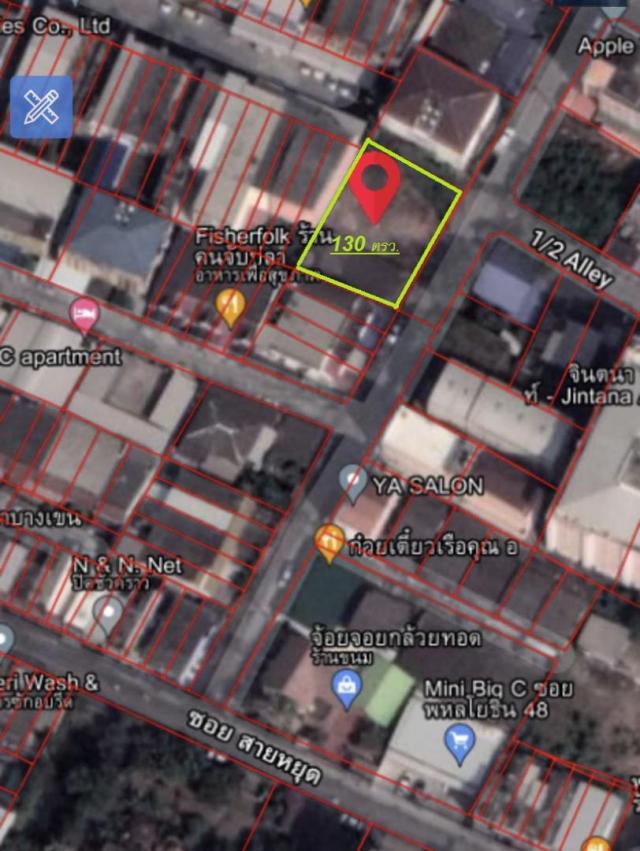Open the YA SALON map marker

(x=352, y=484)
